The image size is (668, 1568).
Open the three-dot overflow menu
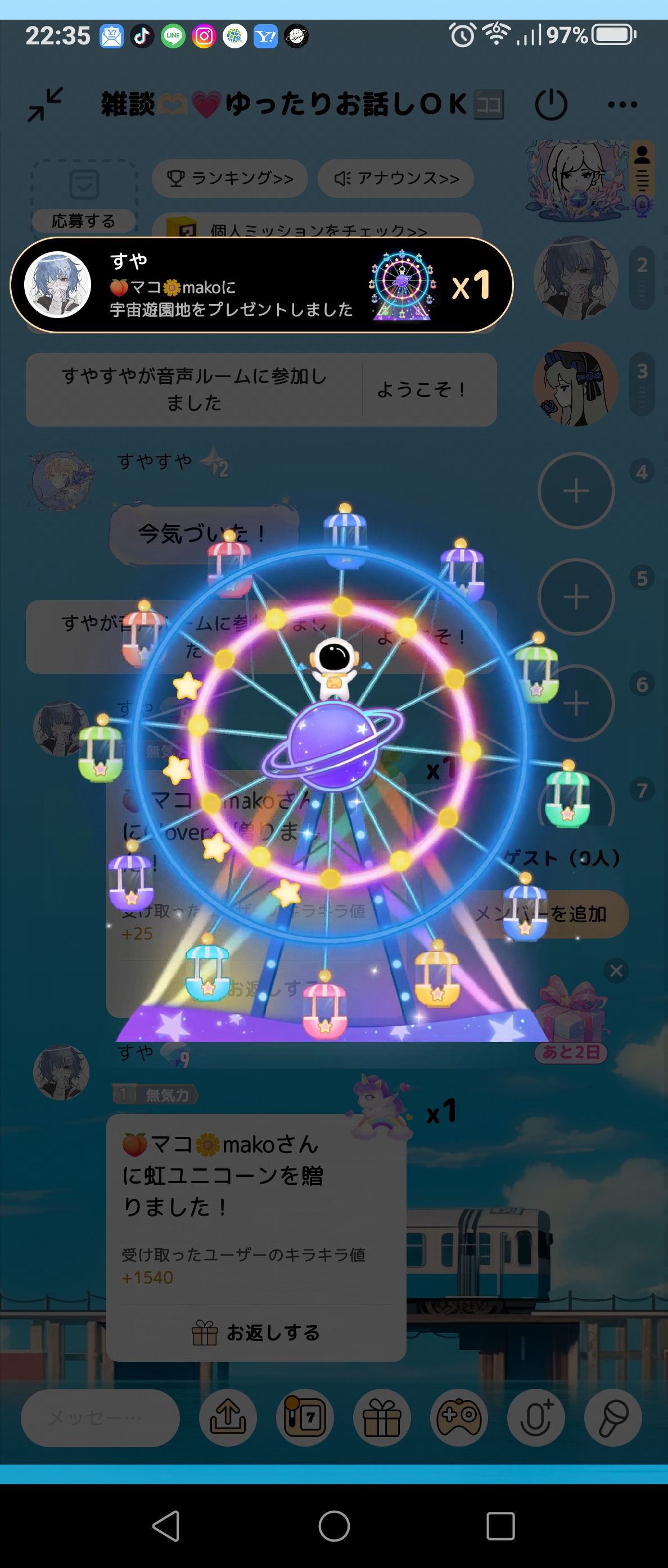622,105
